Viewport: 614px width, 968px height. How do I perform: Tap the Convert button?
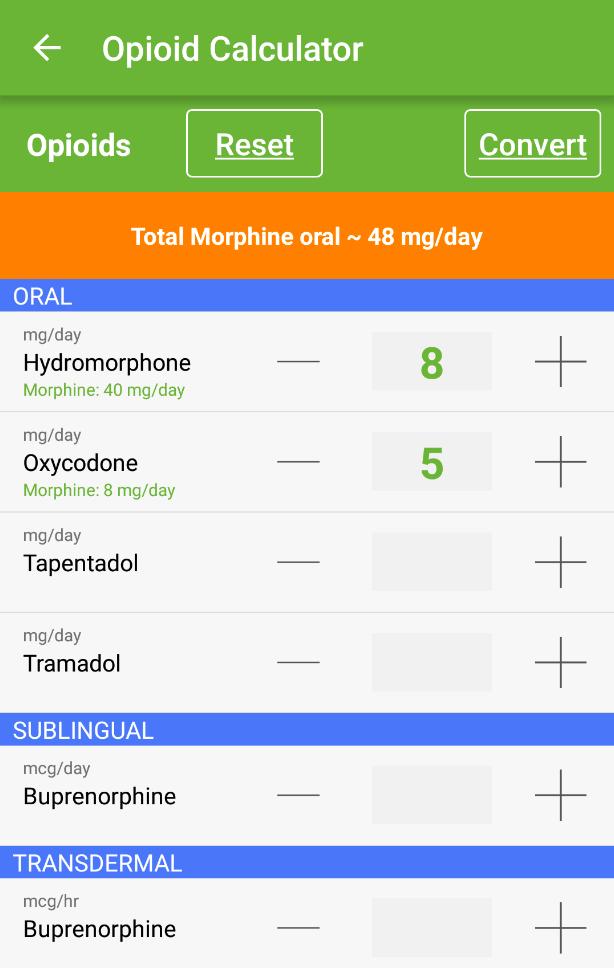532,144
